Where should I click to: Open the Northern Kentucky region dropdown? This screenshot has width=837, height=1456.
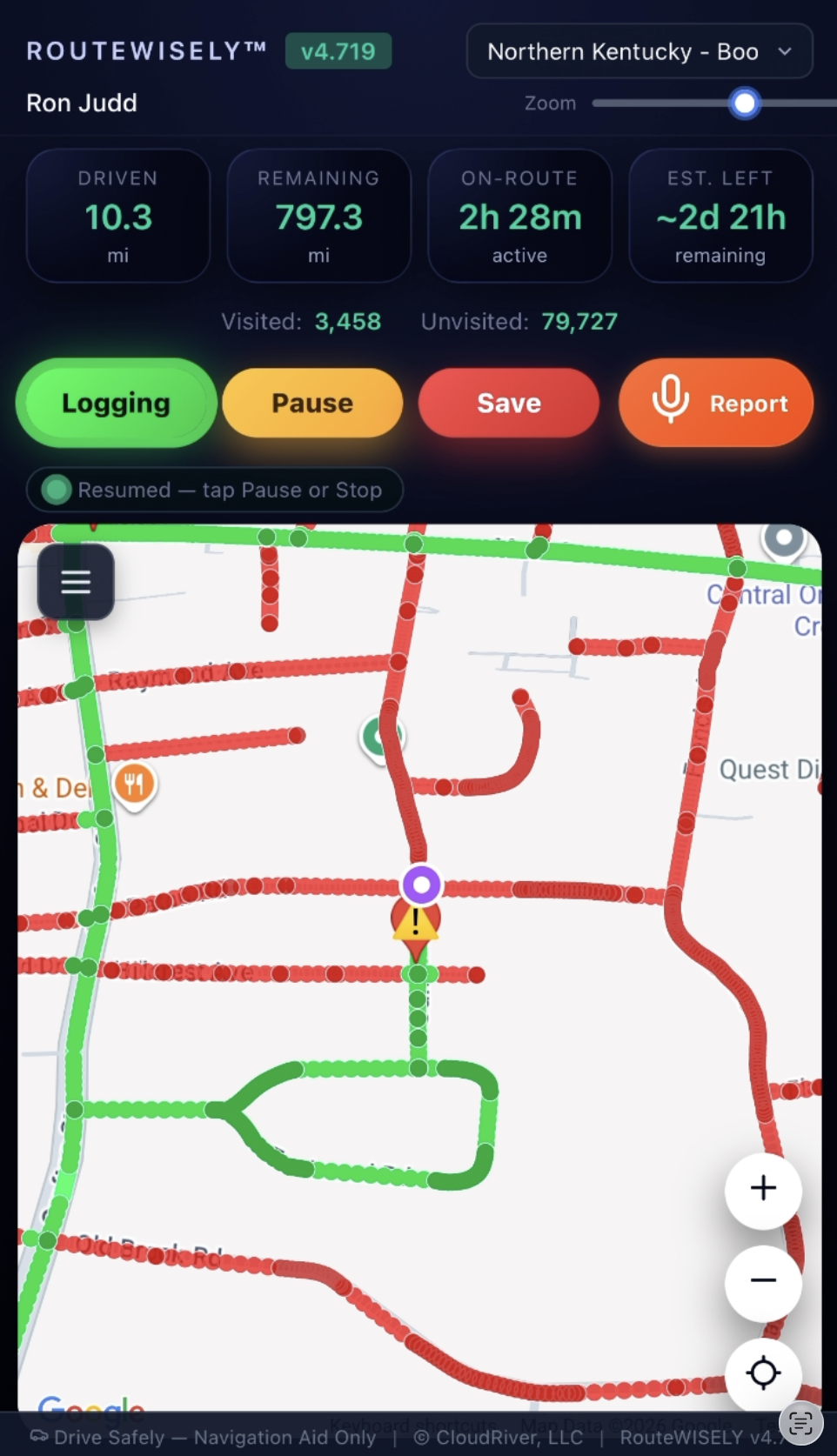click(x=639, y=52)
